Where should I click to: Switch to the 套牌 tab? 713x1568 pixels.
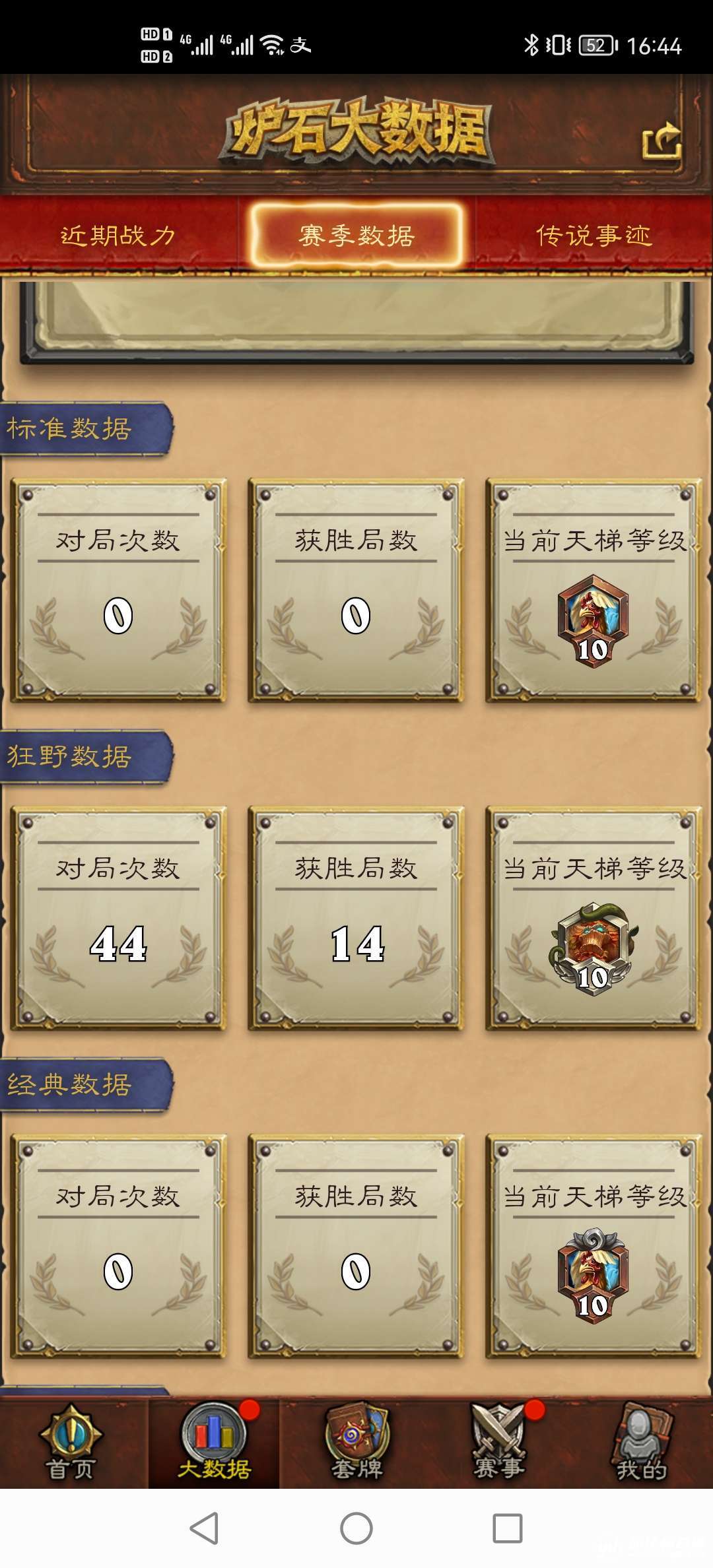click(357, 1443)
